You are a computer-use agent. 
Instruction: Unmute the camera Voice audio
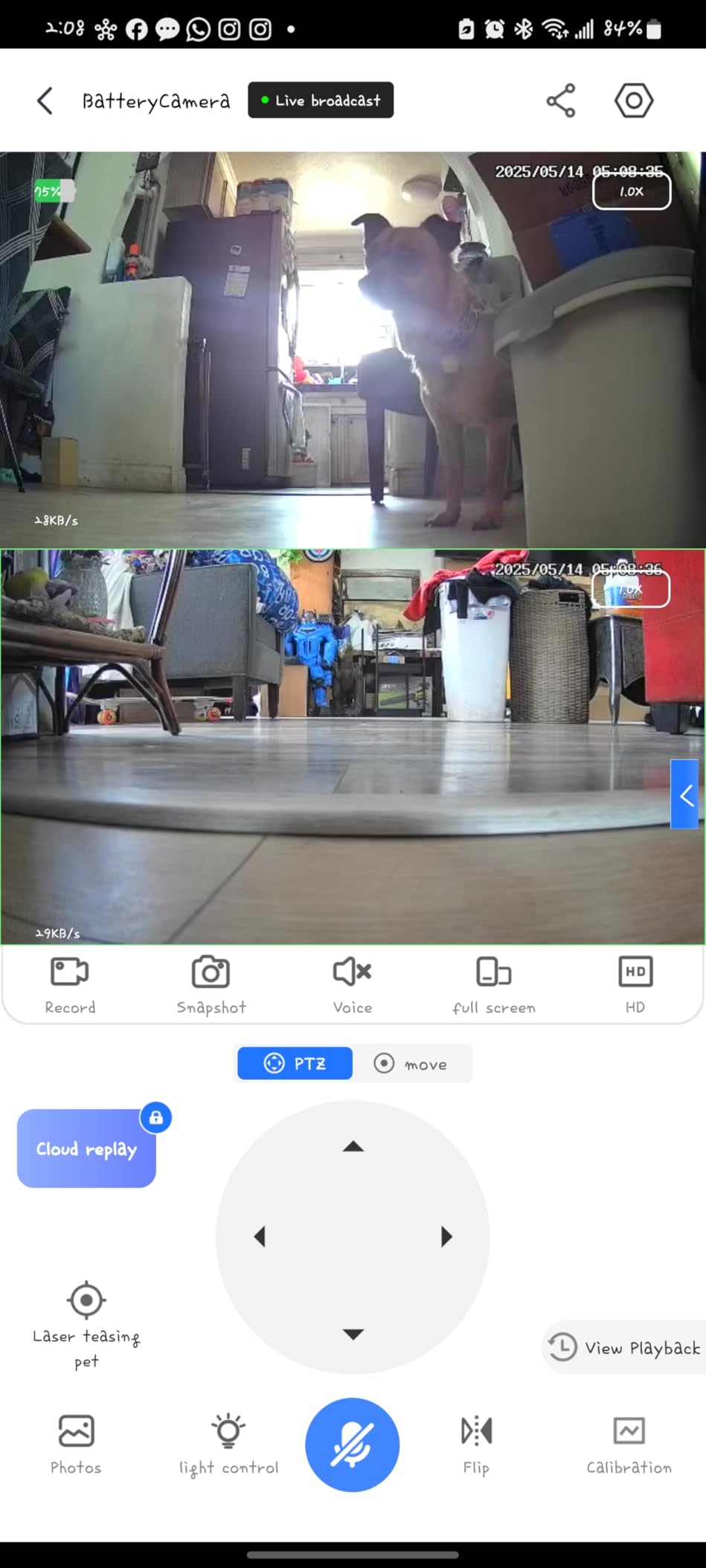point(352,984)
